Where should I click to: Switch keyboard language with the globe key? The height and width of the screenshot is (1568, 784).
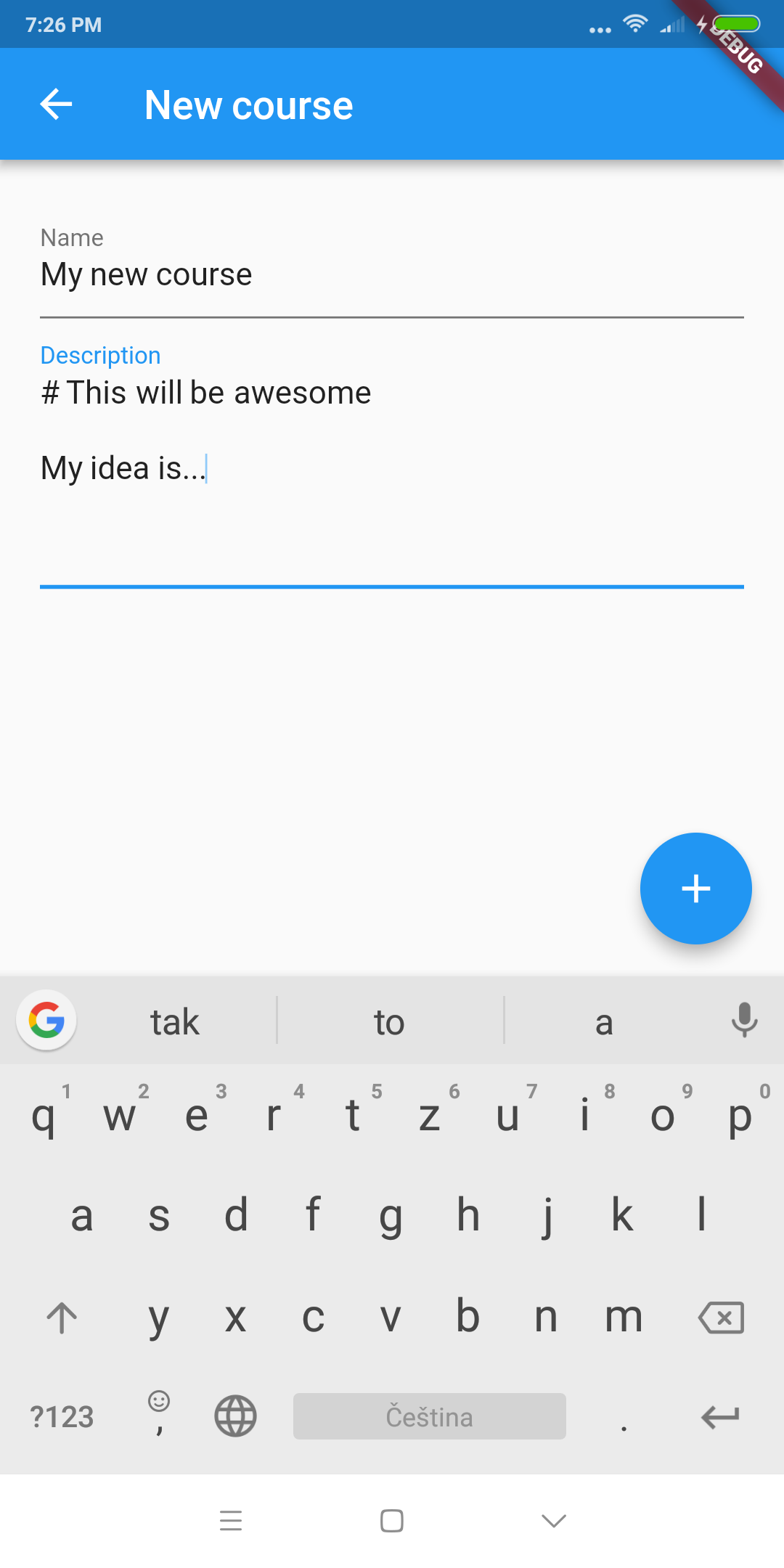click(x=235, y=1416)
